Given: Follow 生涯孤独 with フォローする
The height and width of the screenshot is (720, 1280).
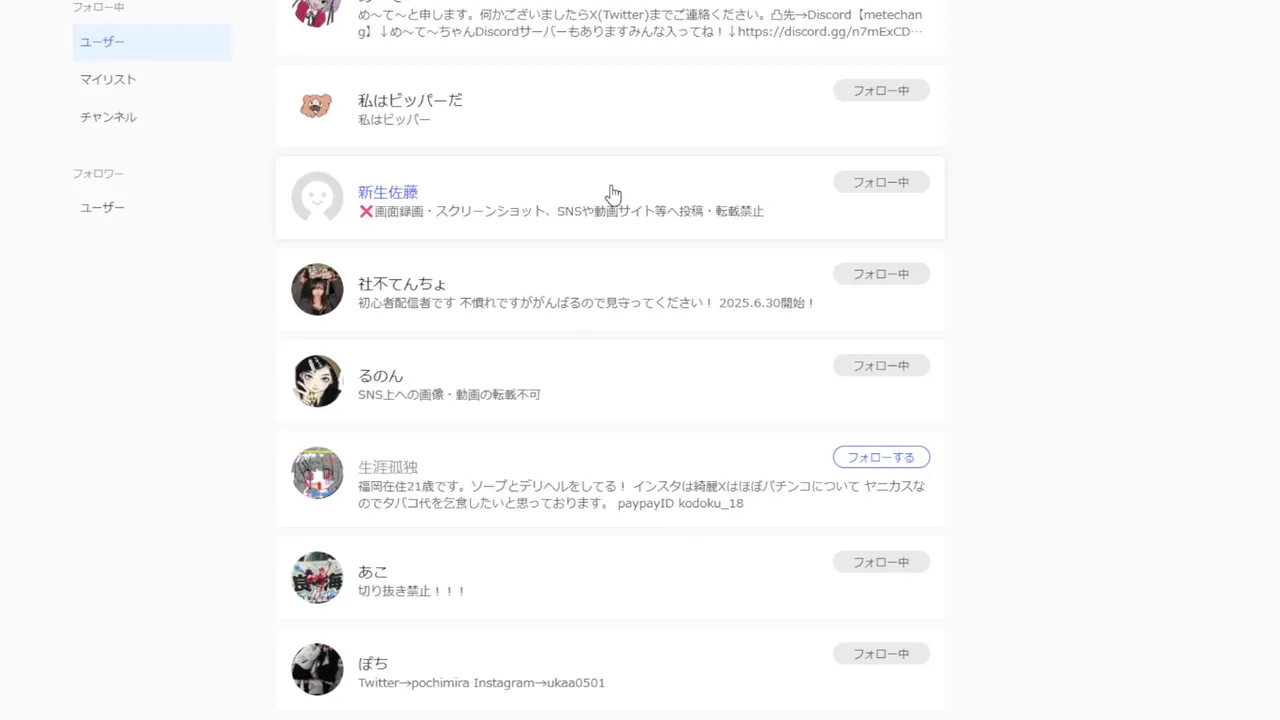Looking at the screenshot, I should [x=881, y=457].
